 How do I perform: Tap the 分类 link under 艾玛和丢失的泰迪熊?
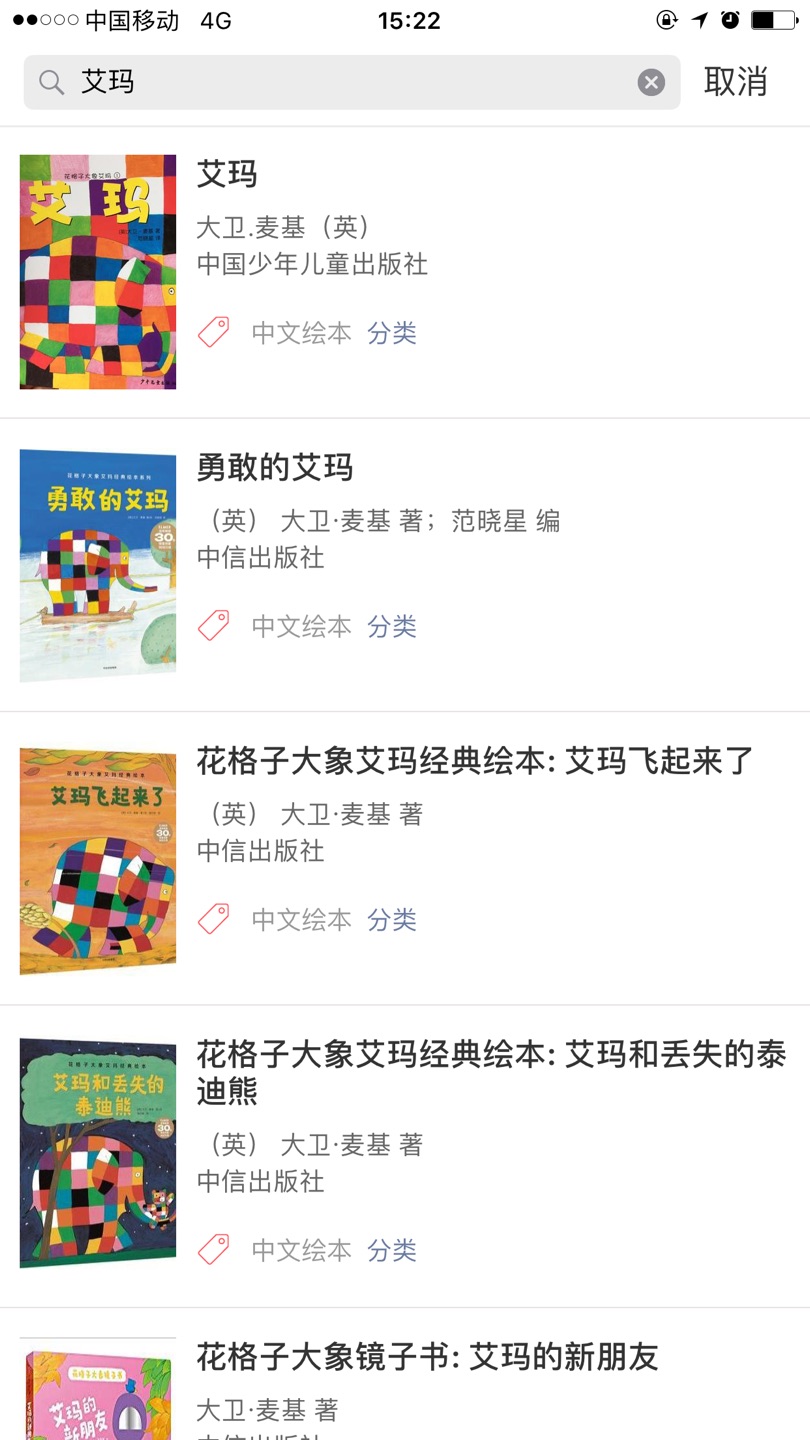coord(391,1249)
